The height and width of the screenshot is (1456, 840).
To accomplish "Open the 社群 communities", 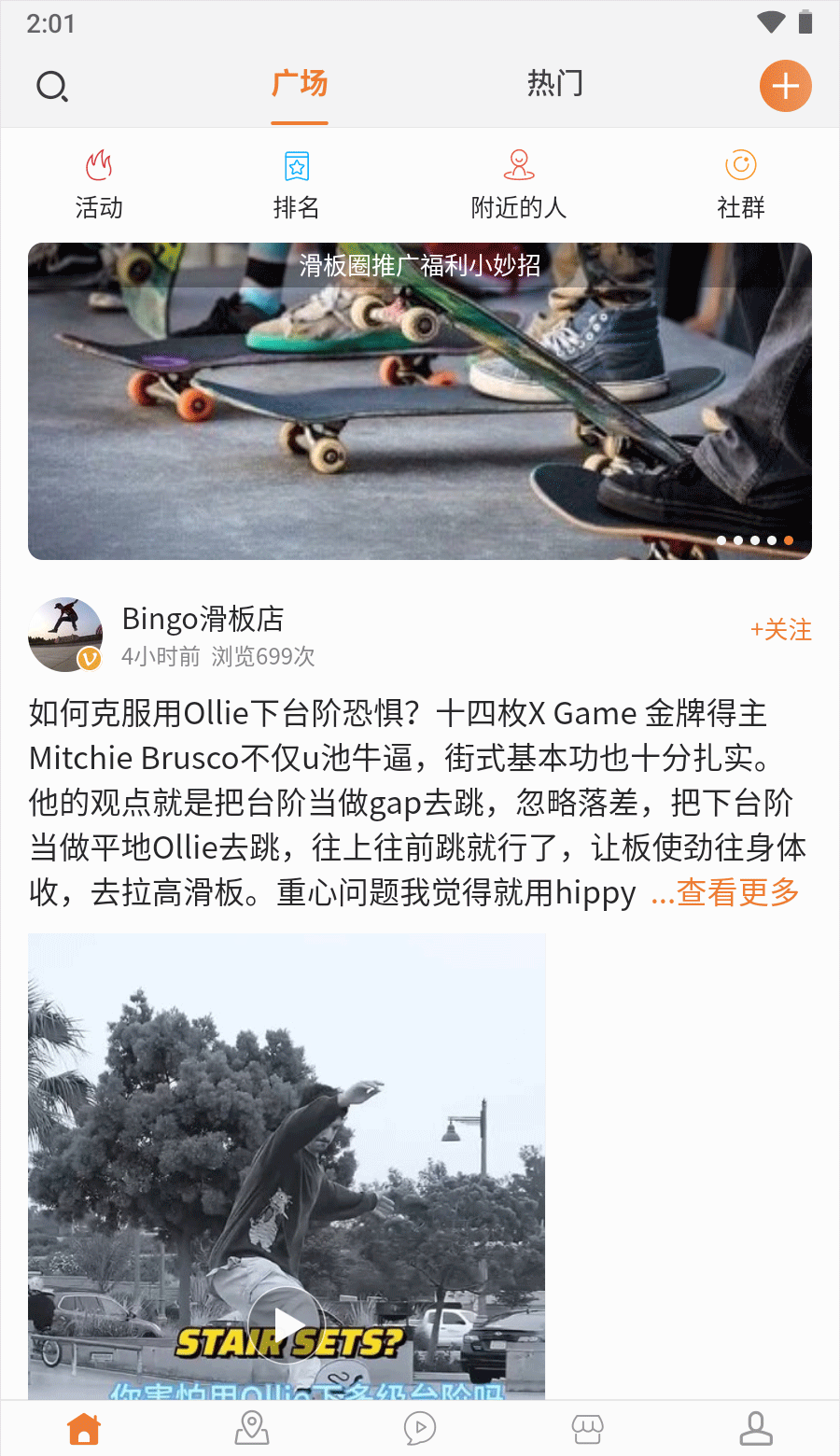I will coord(740,185).
